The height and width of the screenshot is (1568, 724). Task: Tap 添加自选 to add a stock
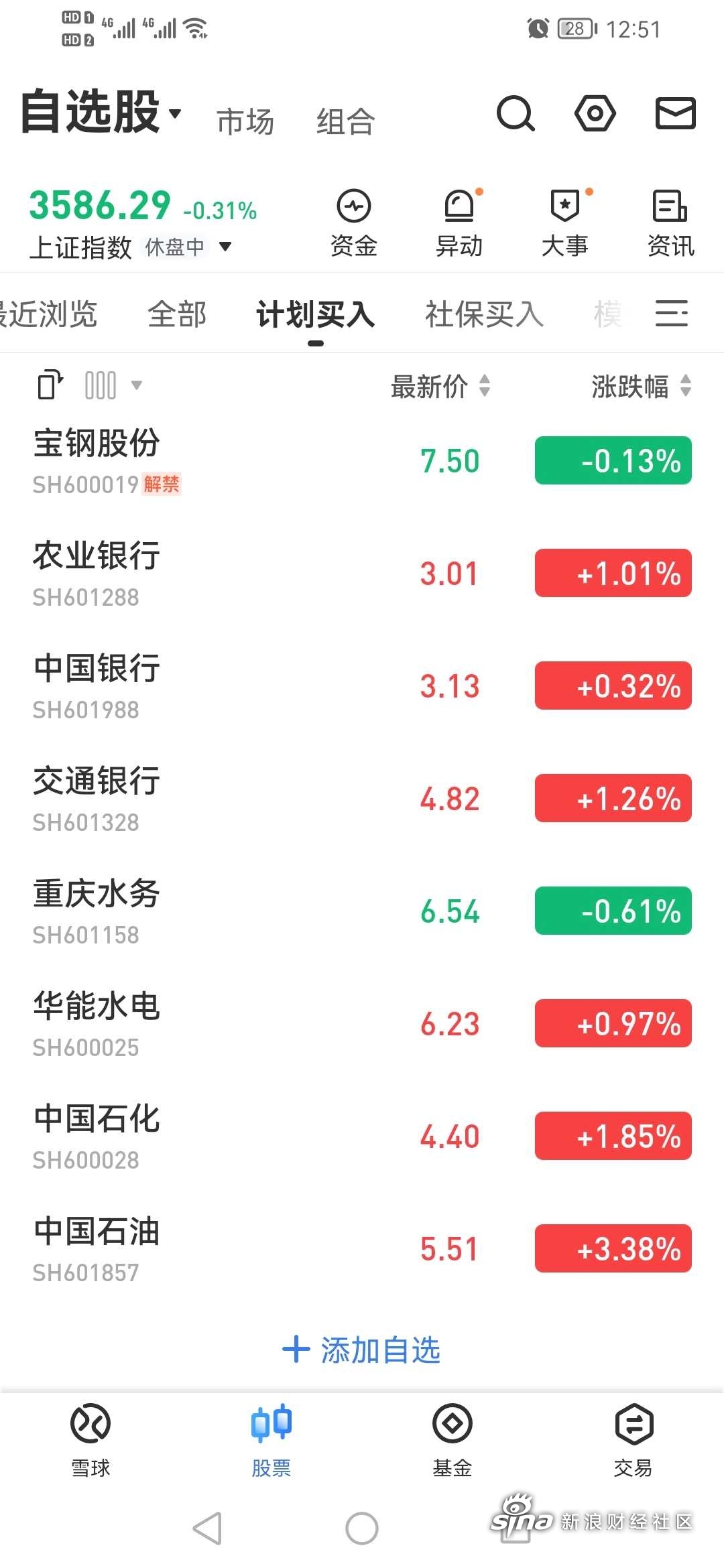point(361,1350)
